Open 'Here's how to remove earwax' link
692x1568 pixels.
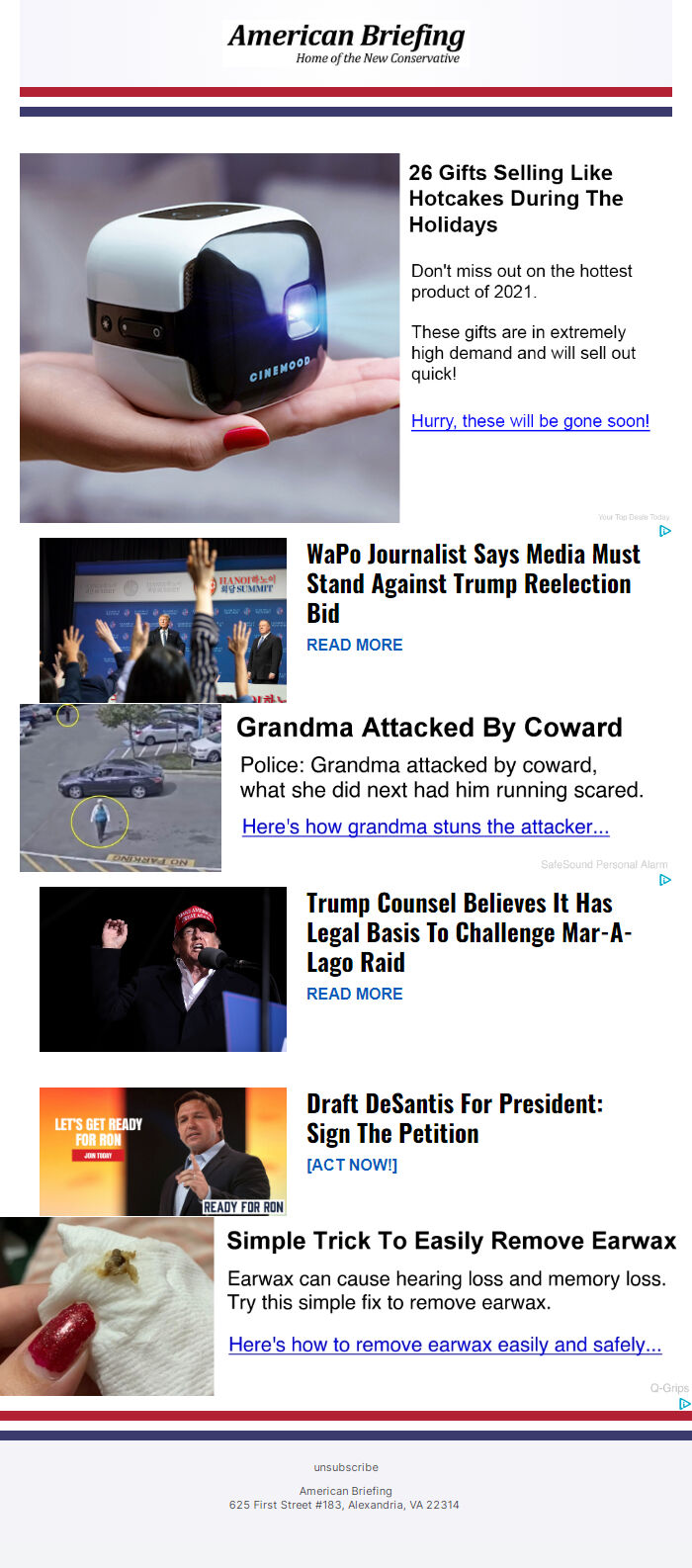point(445,1345)
